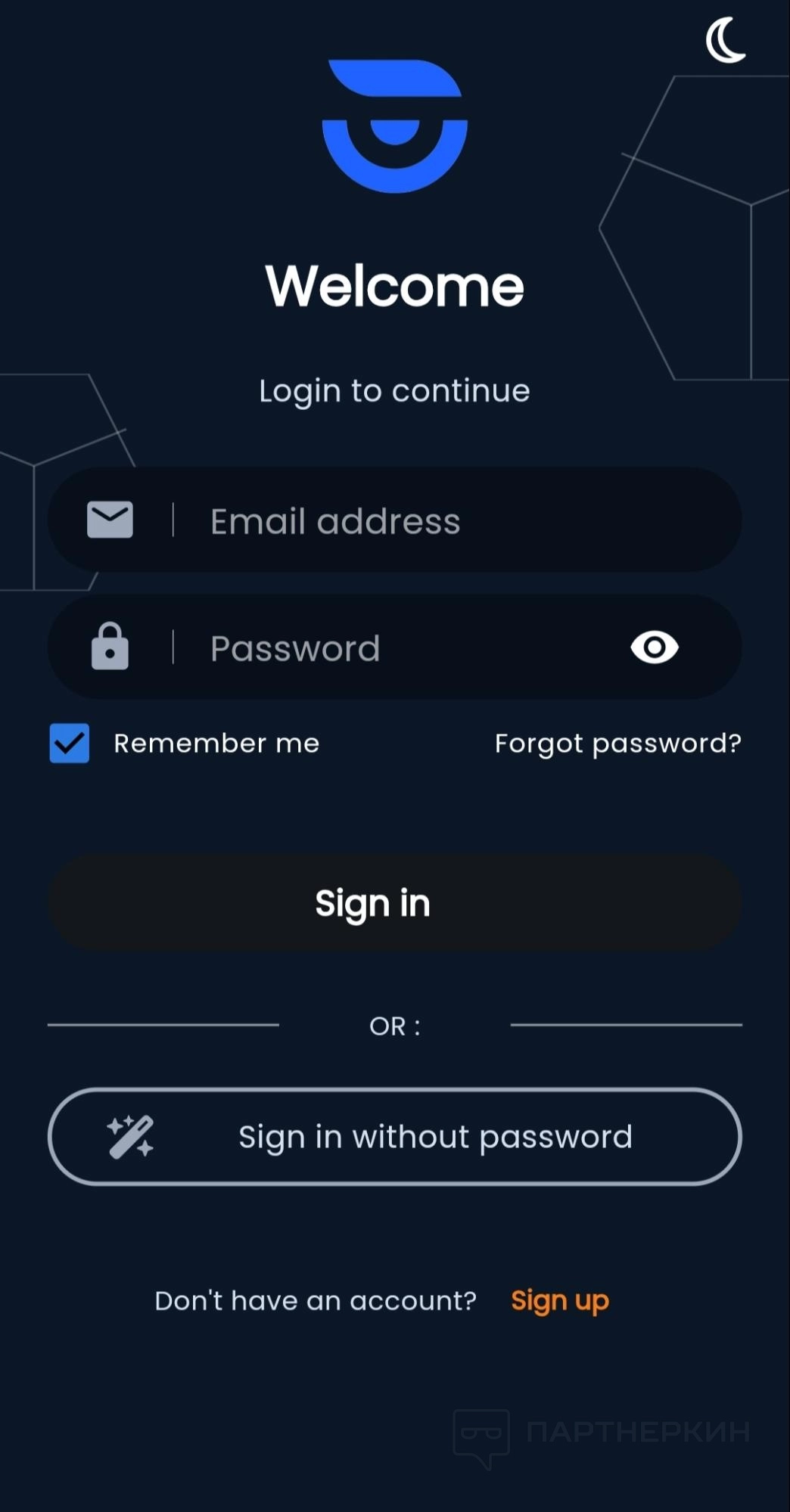Screen dimensions: 790x1512
Task: Open the Sign up link
Action: (559, 1300)
